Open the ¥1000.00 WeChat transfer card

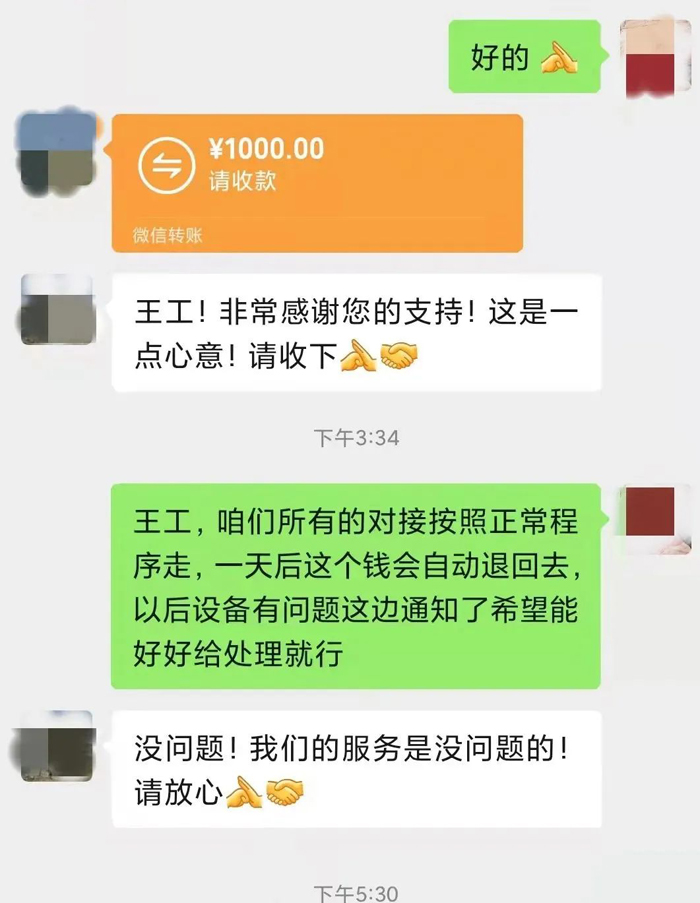pos(316,181)
